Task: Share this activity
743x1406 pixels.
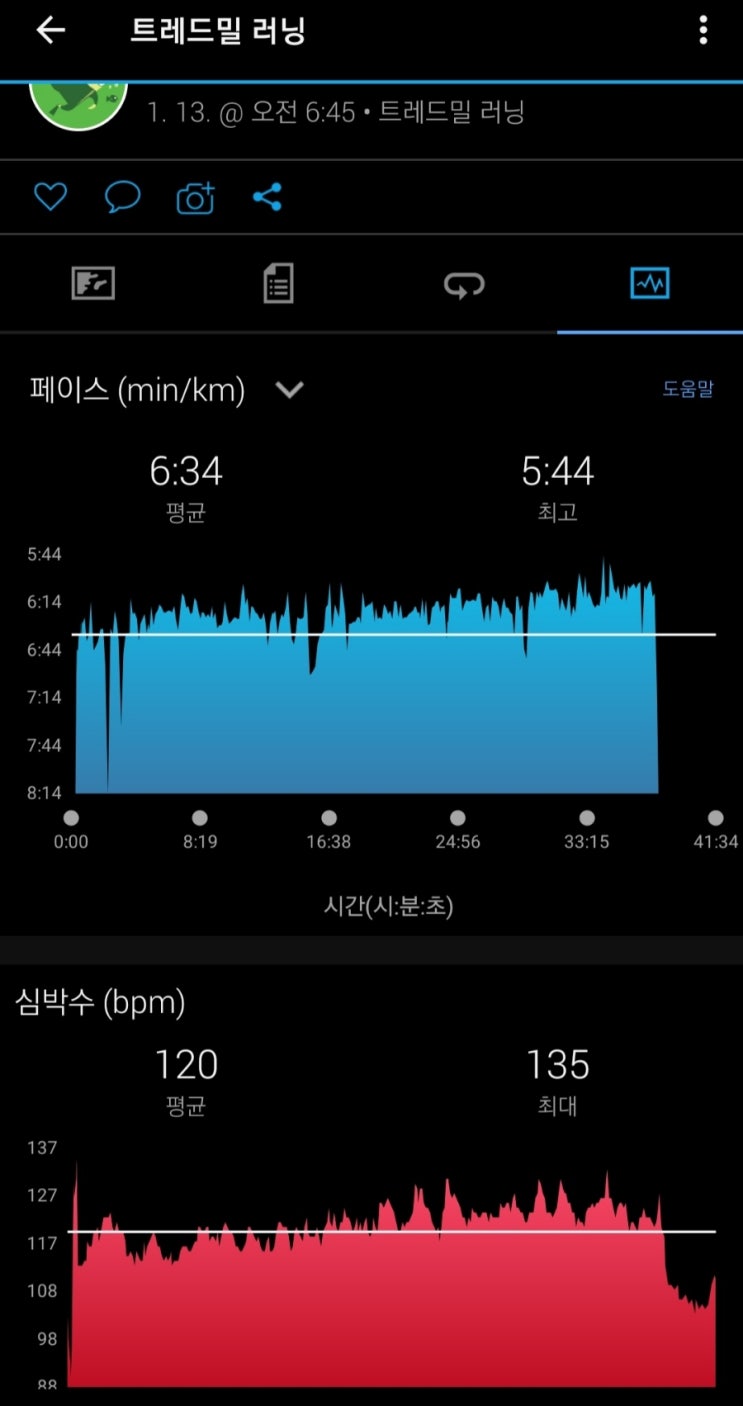Action: tap(267, 197)
